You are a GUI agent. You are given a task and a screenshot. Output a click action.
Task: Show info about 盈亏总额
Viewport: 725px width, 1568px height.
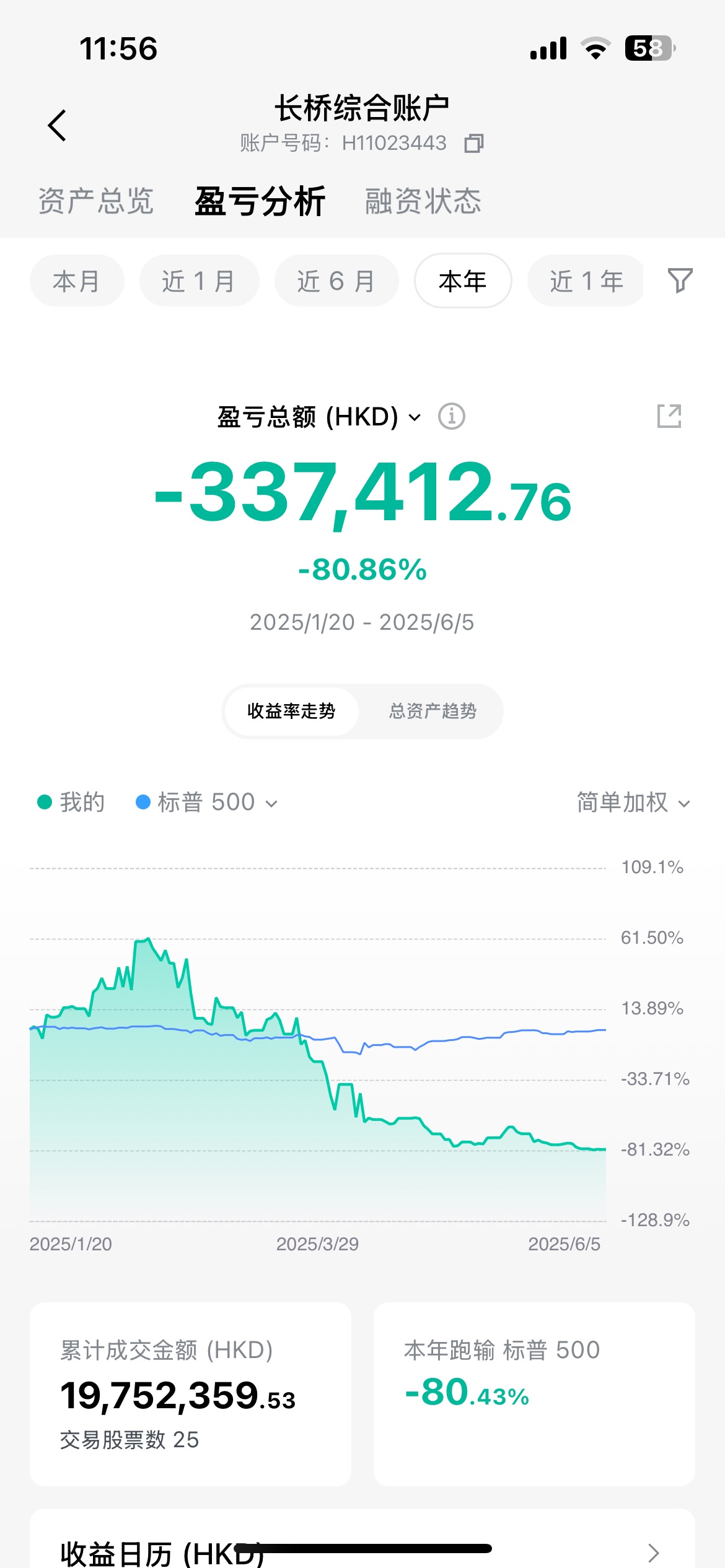(x=452, y=416)
